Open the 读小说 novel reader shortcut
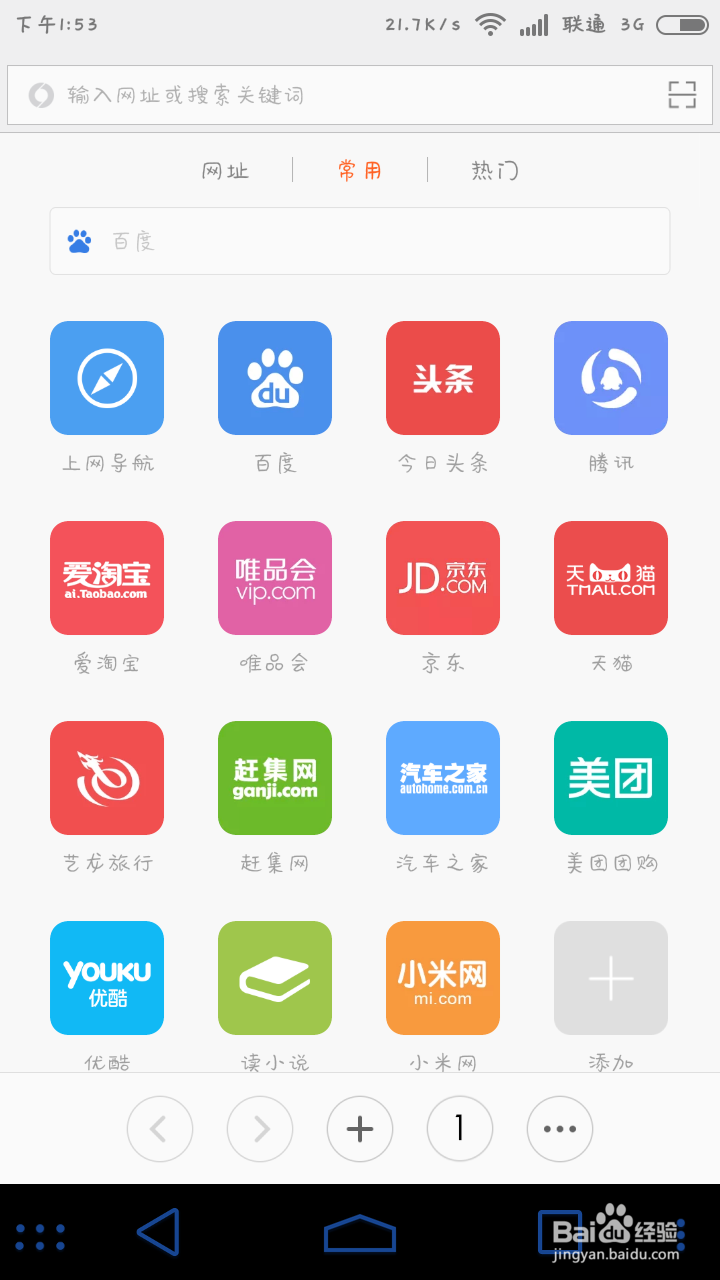Viewport: 720px width, 1280px height. click(x=275, y=978)
